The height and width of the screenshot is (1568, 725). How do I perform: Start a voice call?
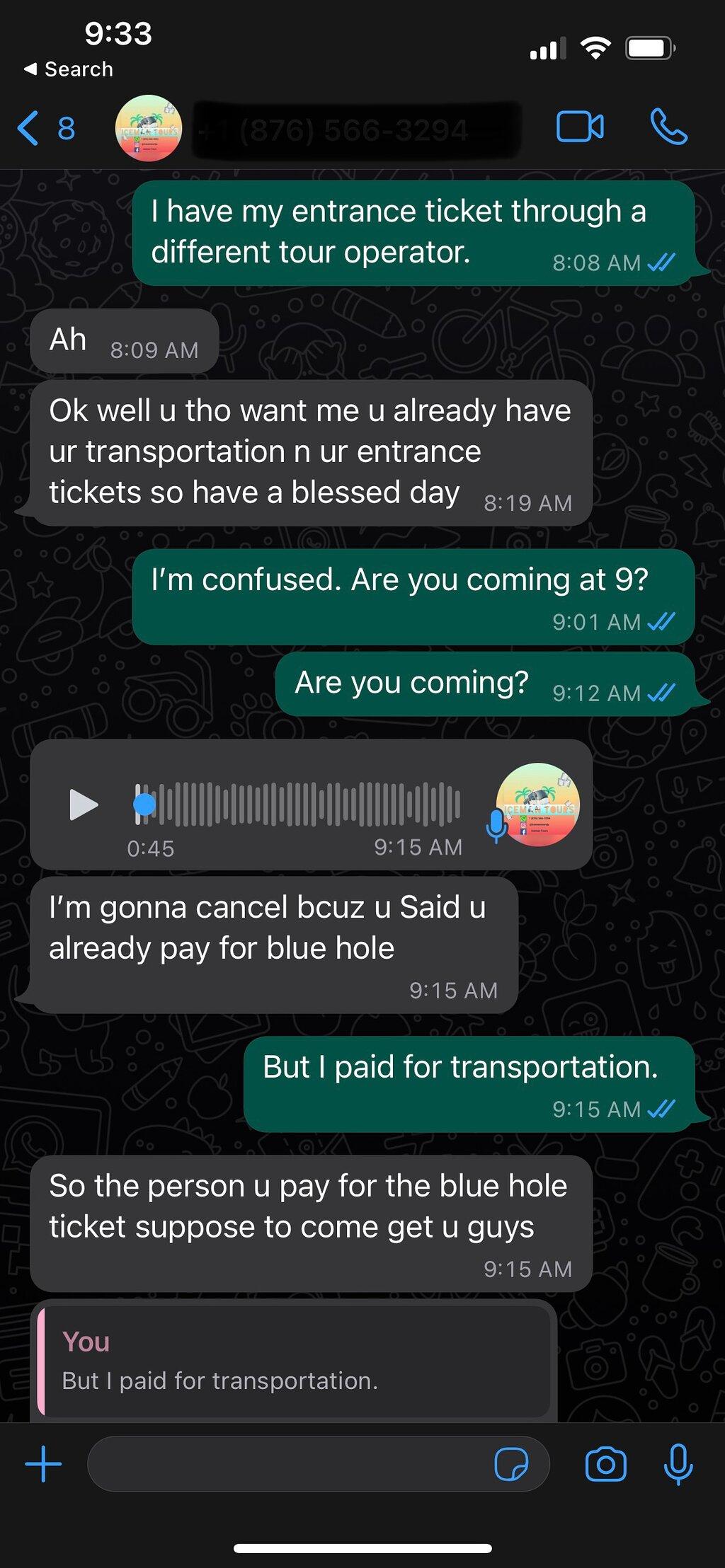pos(668,127)
